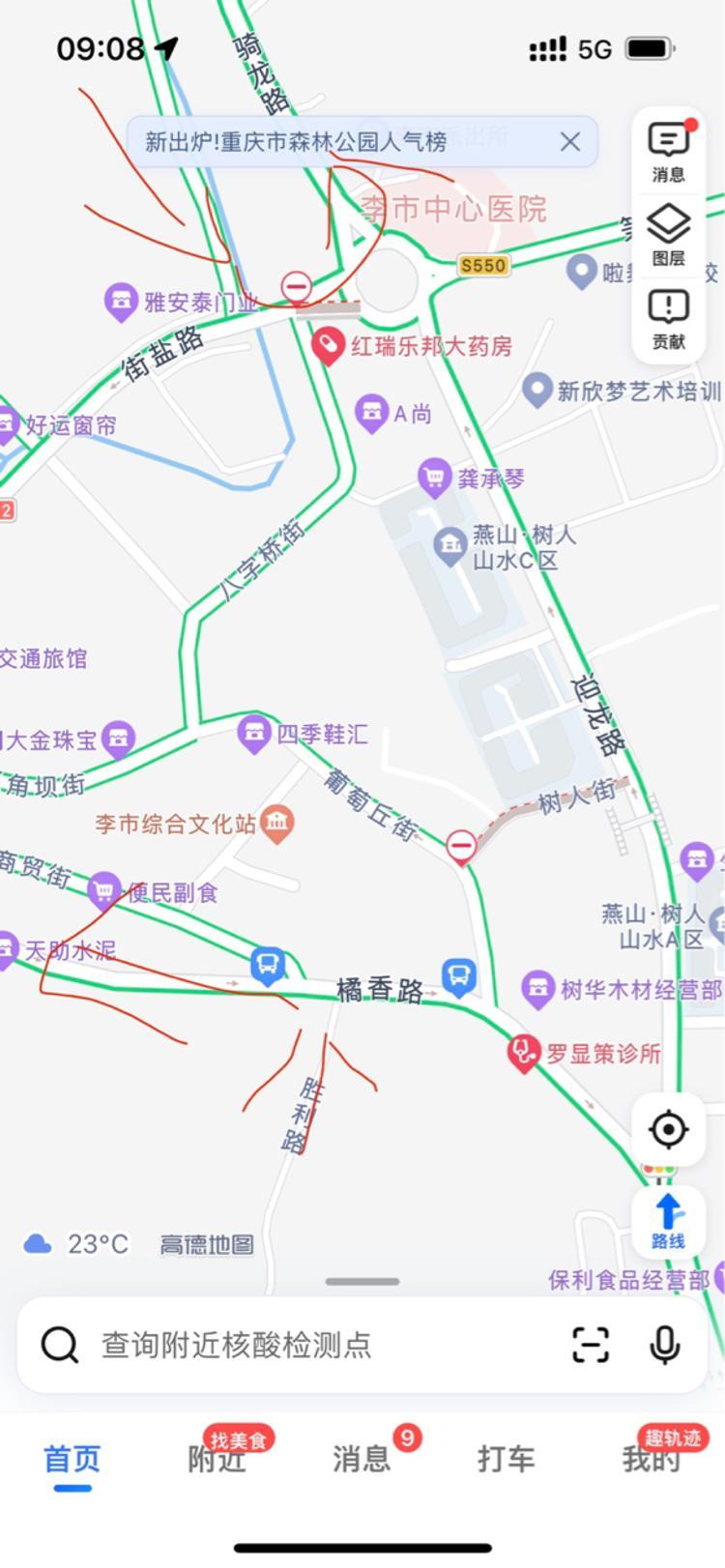Recenter the map on my location
This screenshot has width=725, height=1568.
[668, 1128]
